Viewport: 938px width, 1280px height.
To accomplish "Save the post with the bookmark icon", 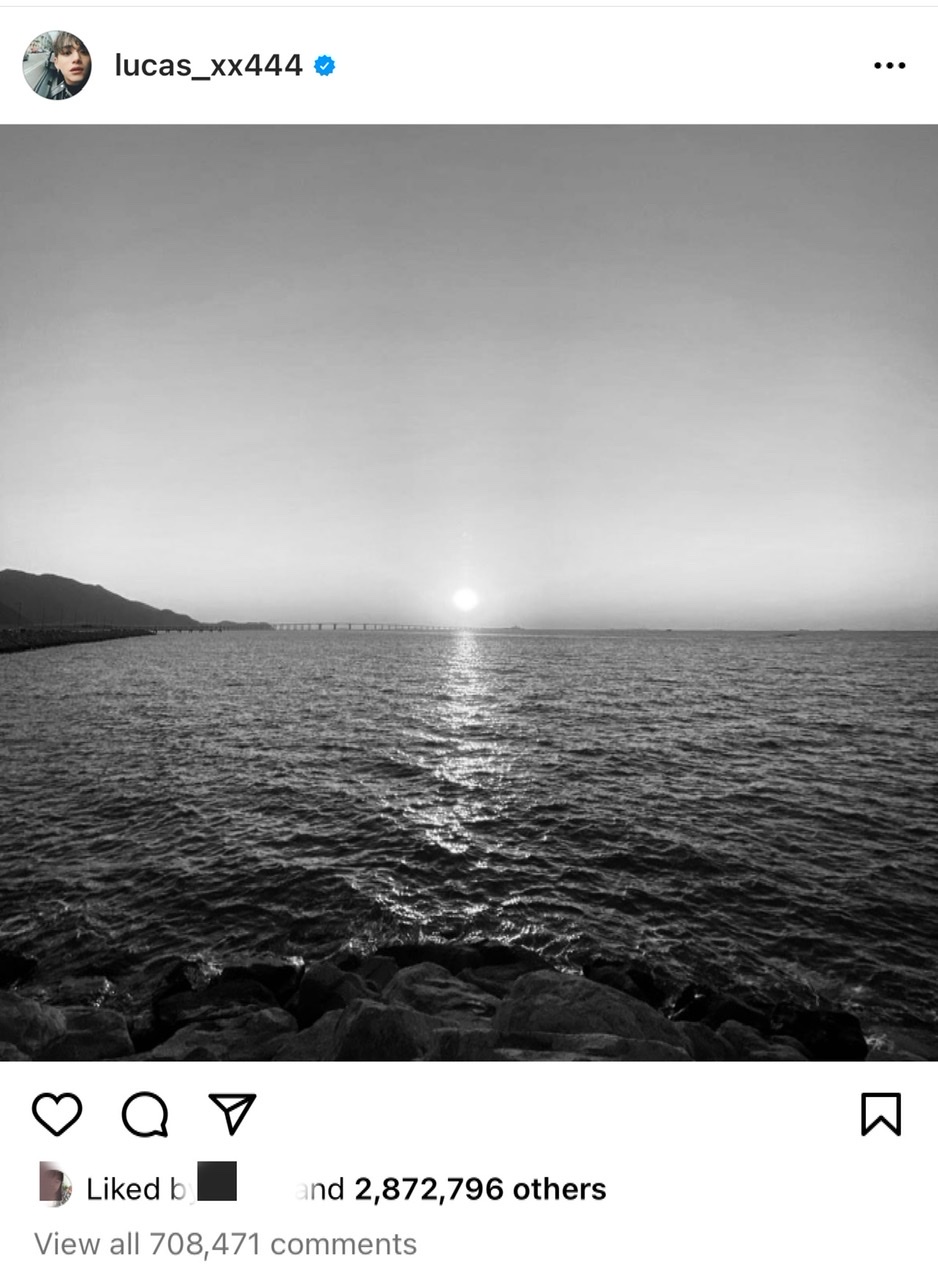I will (880, 1114).
